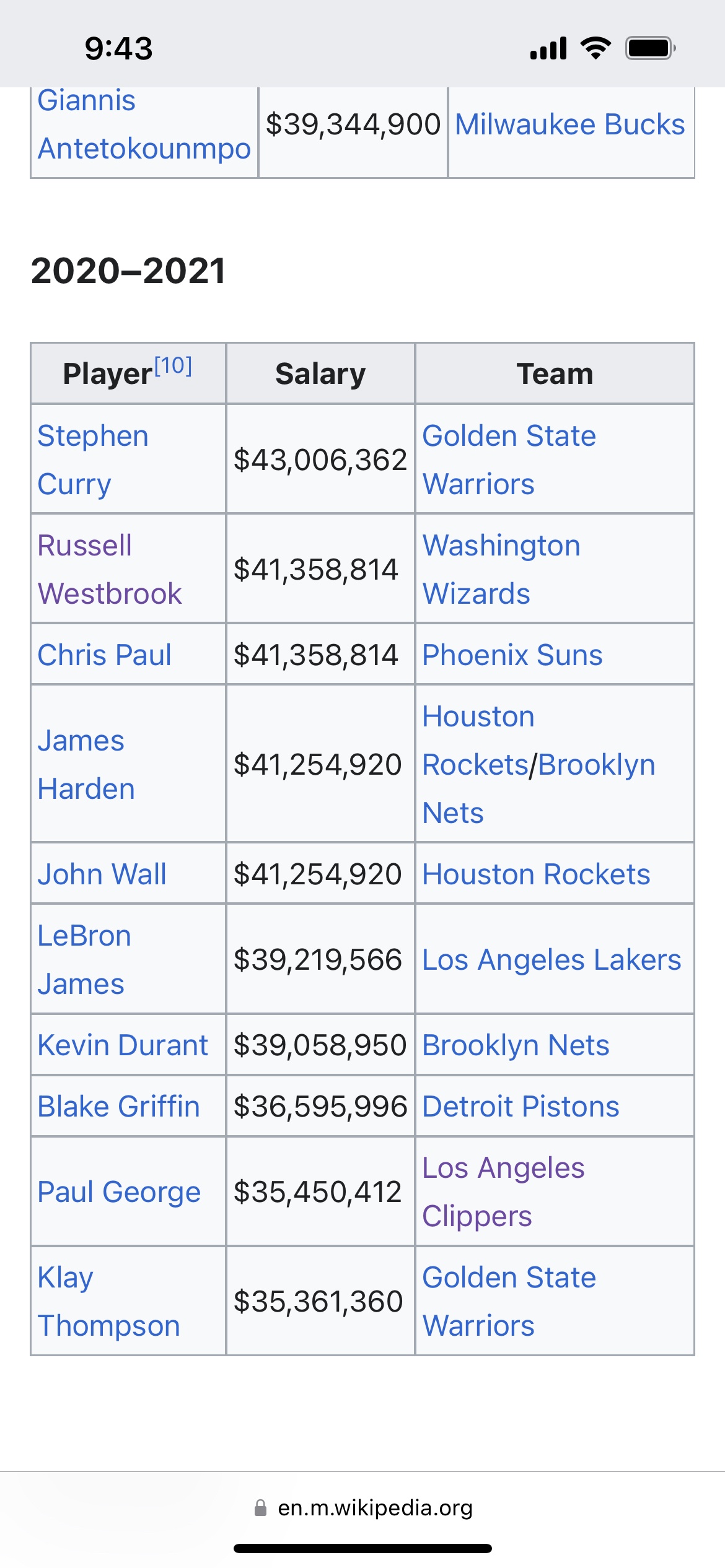Open the Giannis Antetokounmpo player link

tap(144, 124)
